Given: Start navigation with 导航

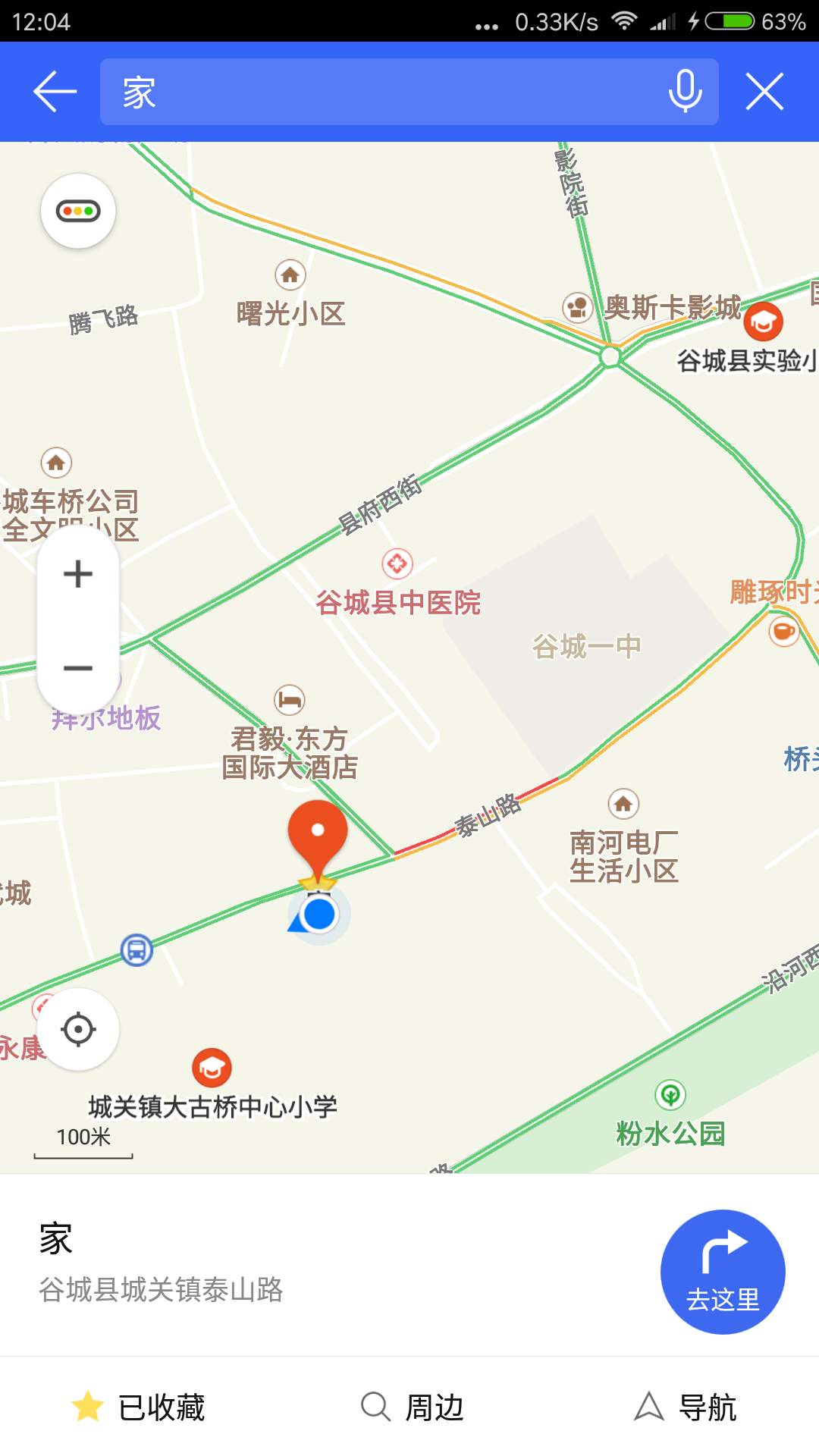Looking at the screenshot, I should [x=685, y=1407].
